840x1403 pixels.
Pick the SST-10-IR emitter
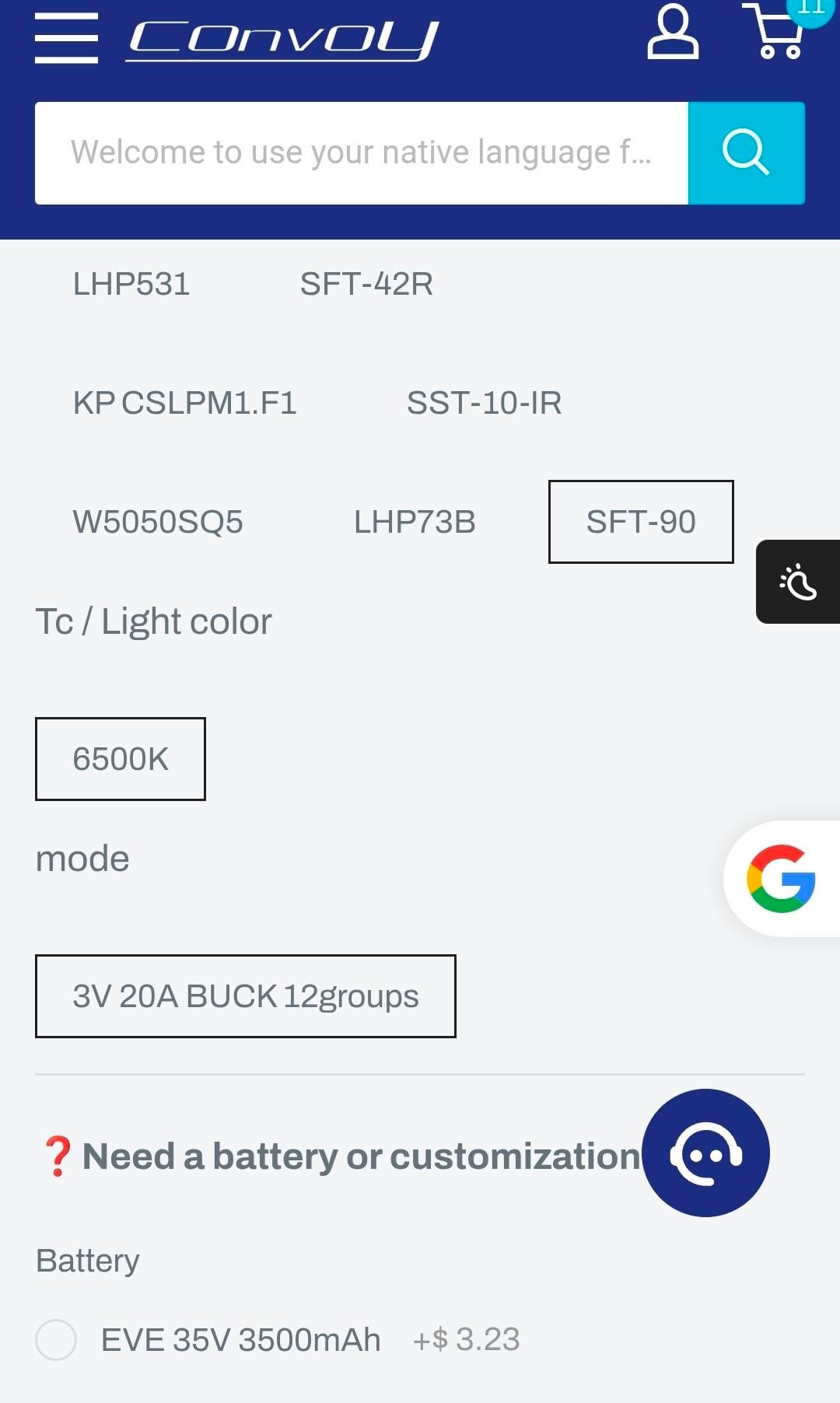coord(484,403)
